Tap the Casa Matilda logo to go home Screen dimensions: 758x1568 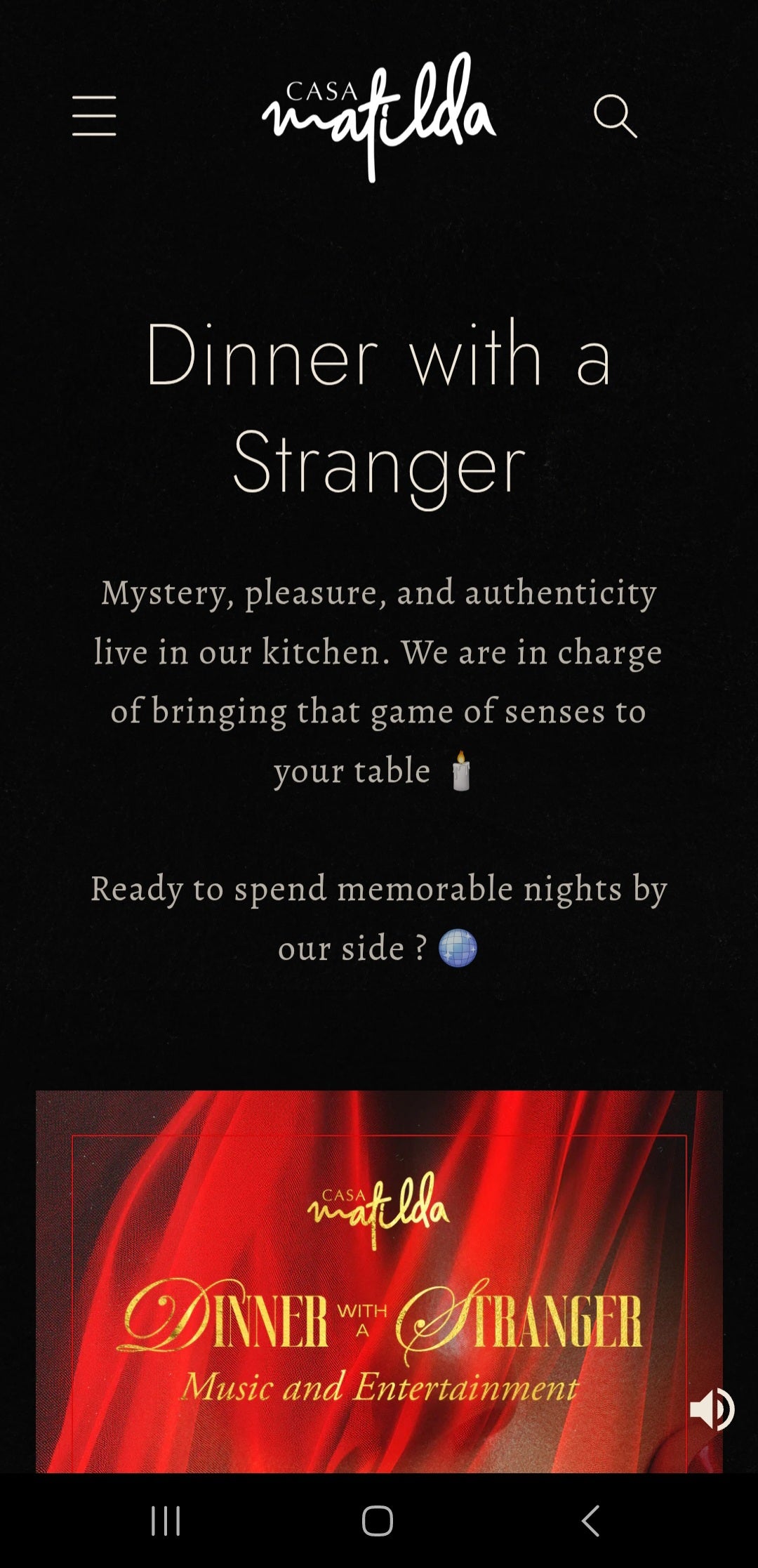pyautogui.click(x=379, y=116)
